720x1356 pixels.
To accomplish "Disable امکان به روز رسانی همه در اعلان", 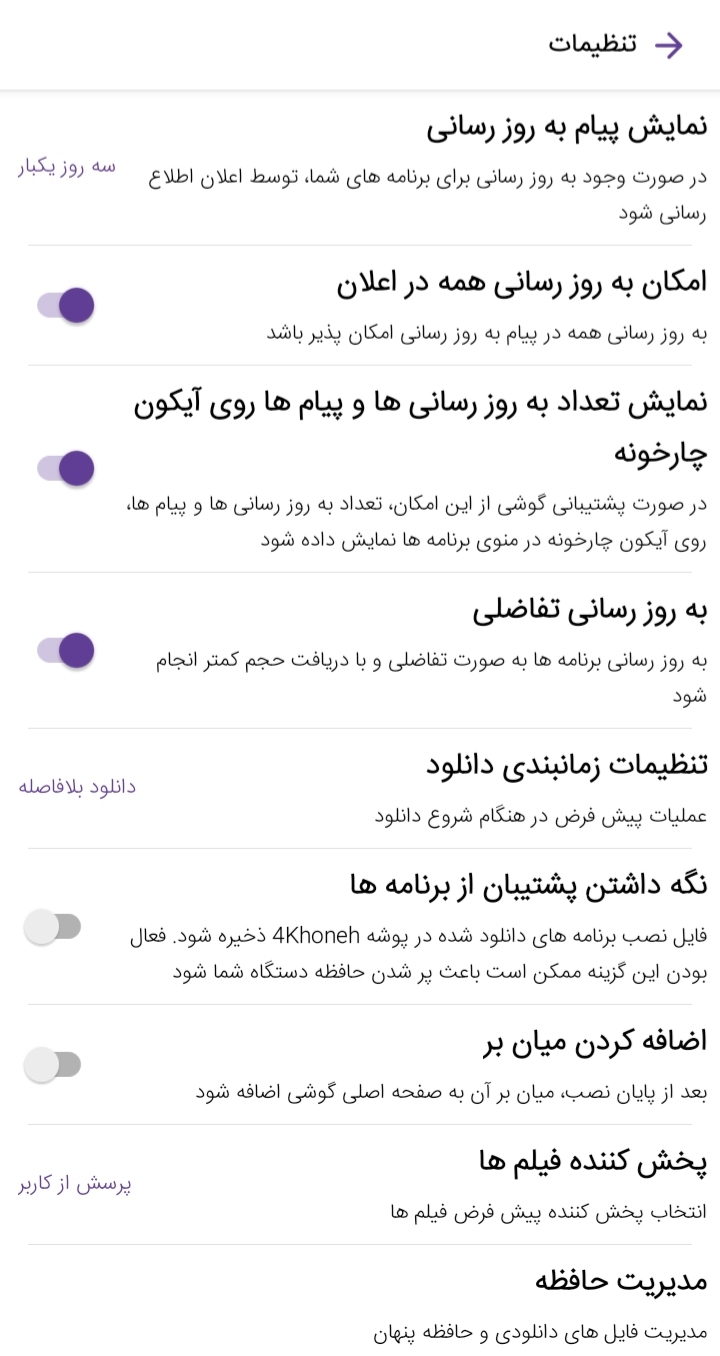I will tap(66, 305).
